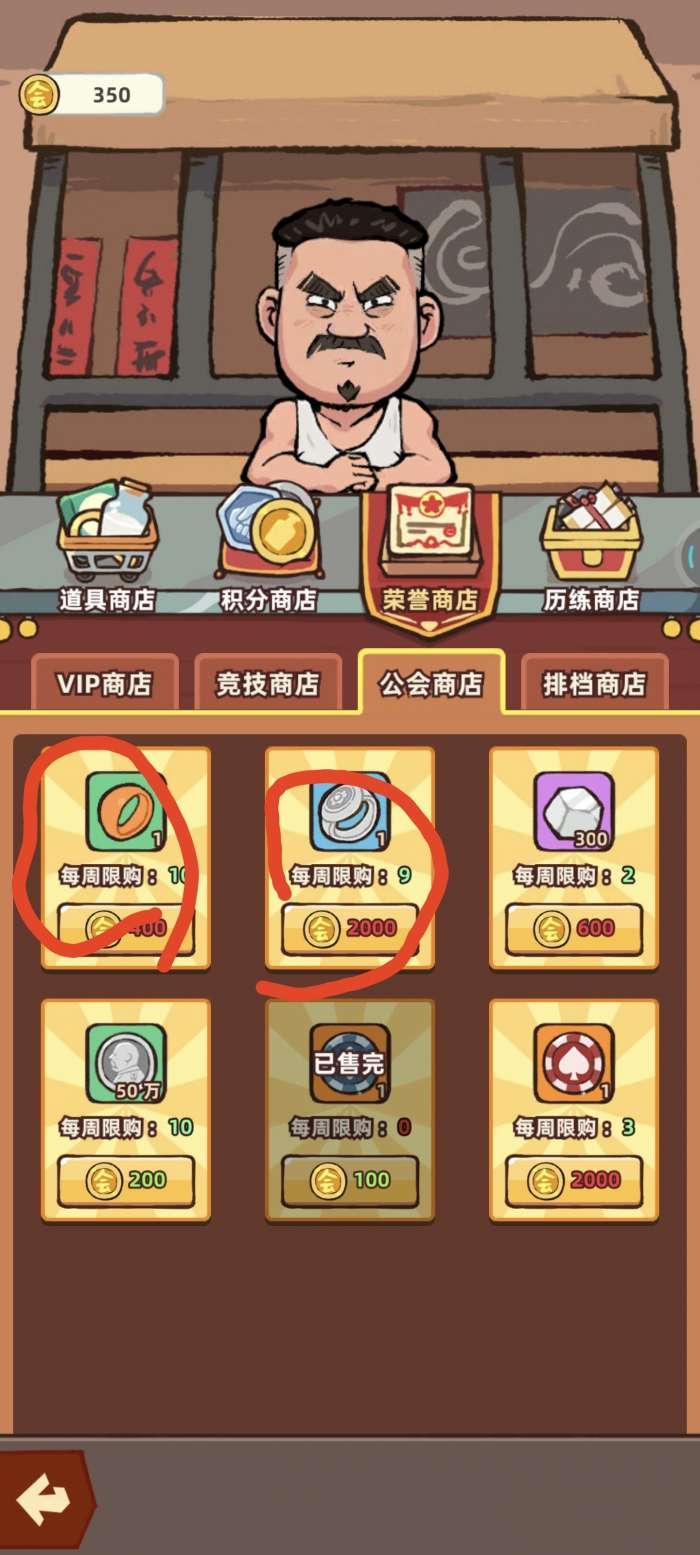700x1555 pixels.
Task: Buy the silver ring for 2000
Action: coord(350,928)
